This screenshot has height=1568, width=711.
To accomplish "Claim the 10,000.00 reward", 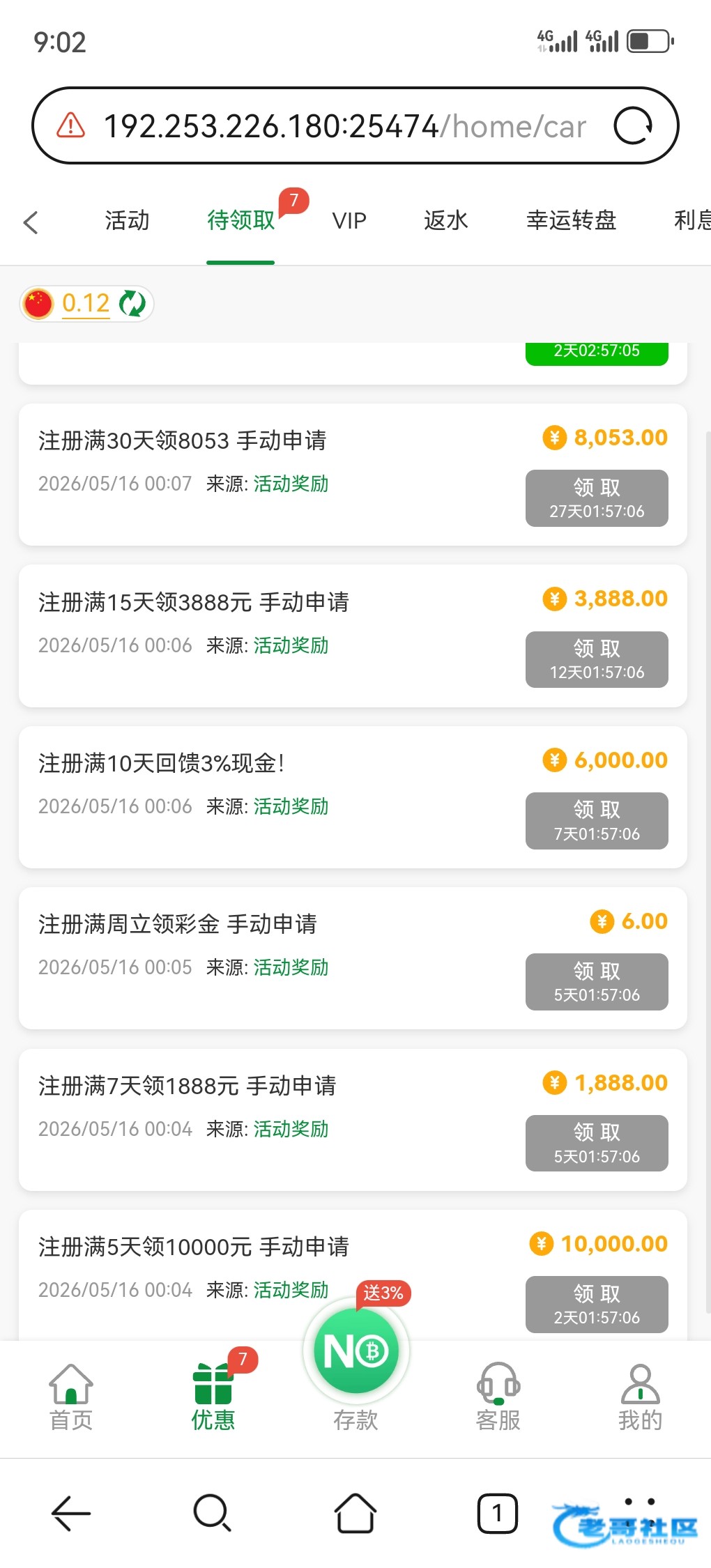I will [597, 1305].
